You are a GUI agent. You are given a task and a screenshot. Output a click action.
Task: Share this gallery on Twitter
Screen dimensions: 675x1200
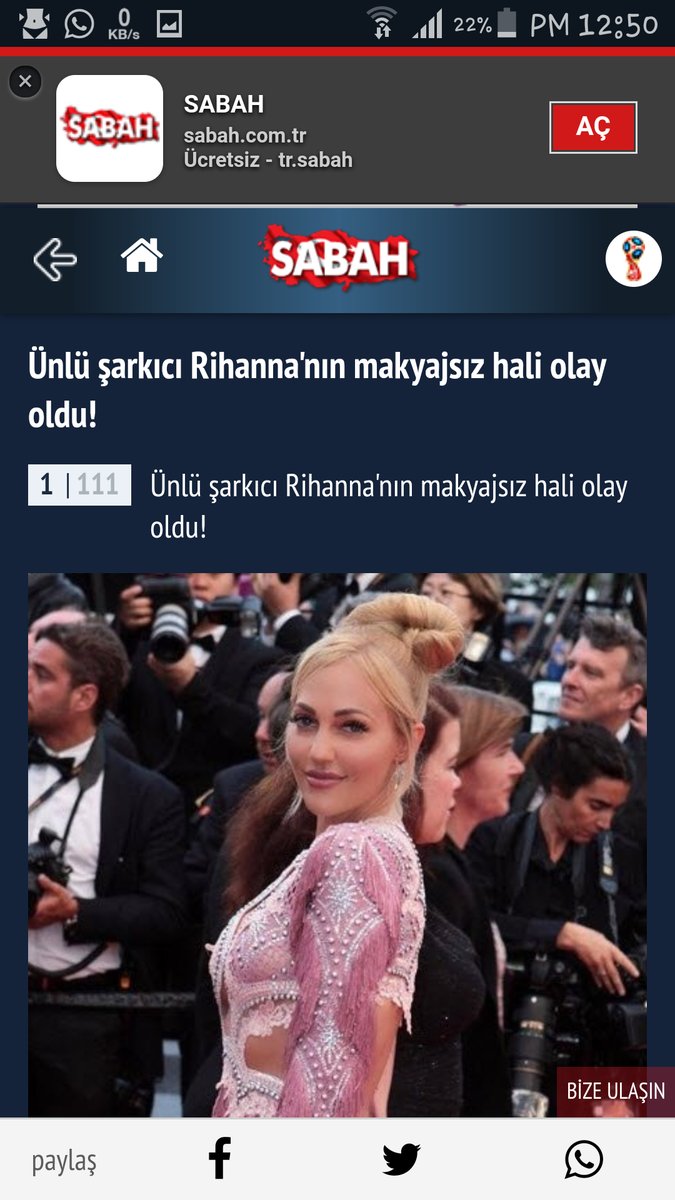pyautogui.click(x=401, y=1160)
